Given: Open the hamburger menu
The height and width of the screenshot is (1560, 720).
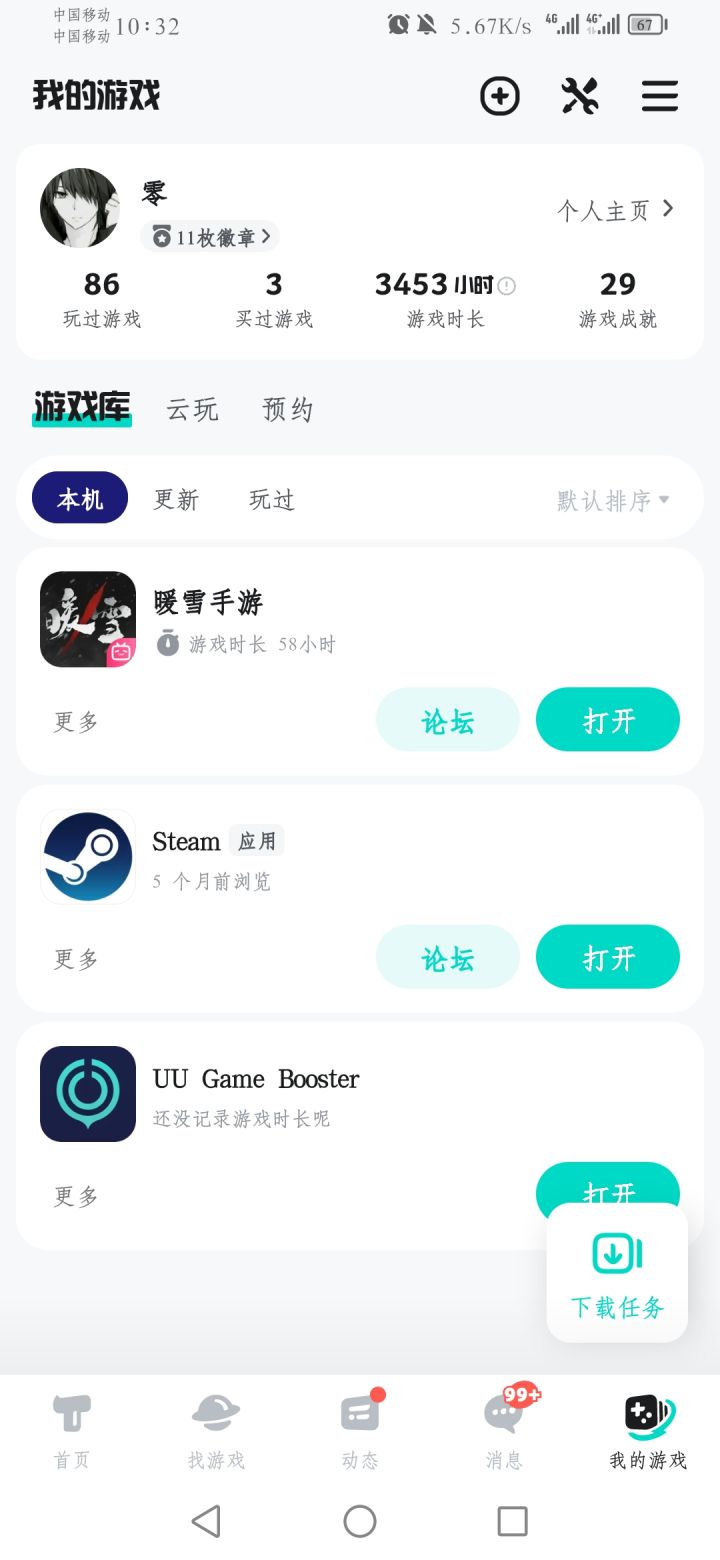Looking at the screenshot, I should coord(660,97).
